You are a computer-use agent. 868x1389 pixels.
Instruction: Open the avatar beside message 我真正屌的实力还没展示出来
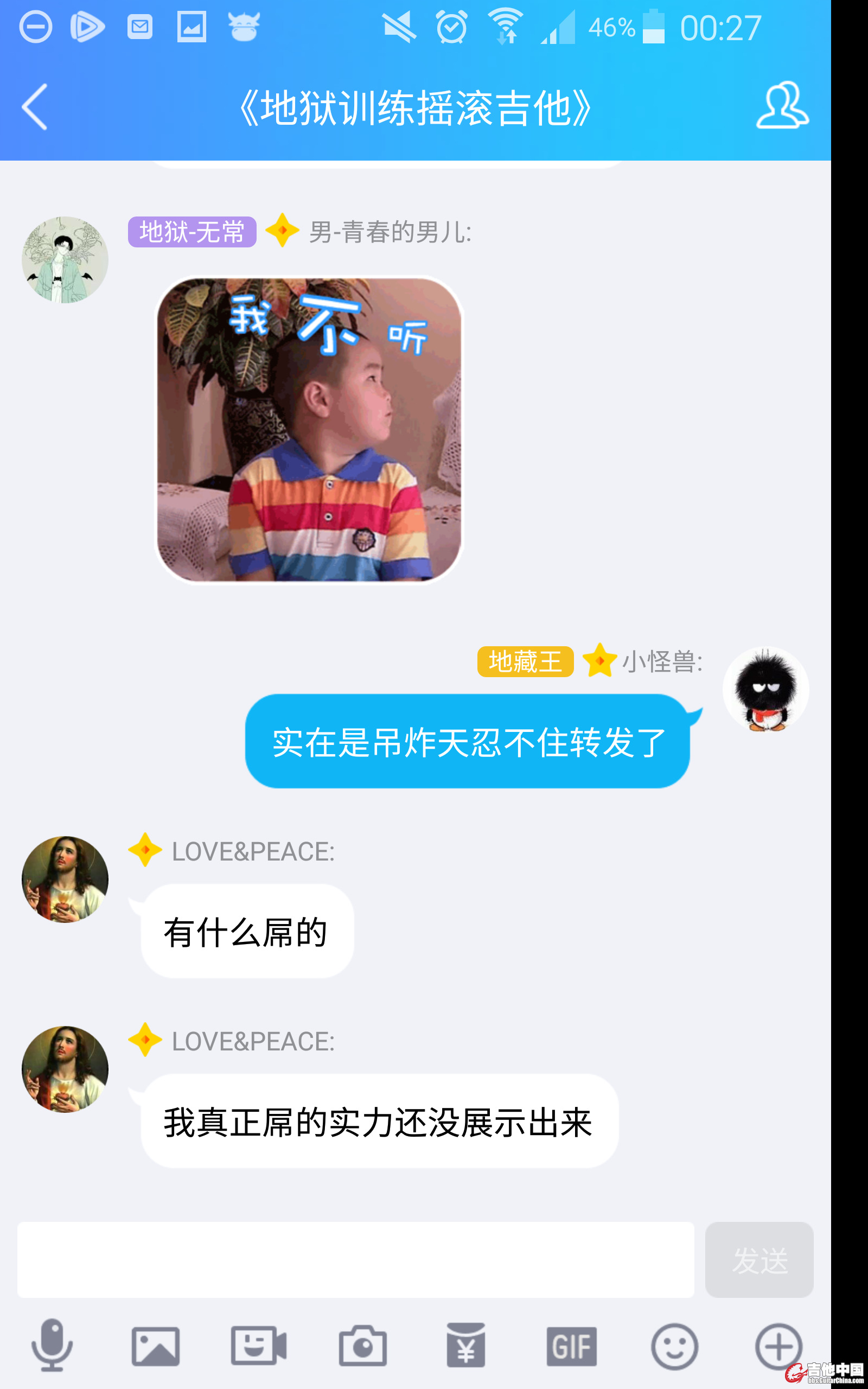pyautogui.click(x=65, y=1069)
